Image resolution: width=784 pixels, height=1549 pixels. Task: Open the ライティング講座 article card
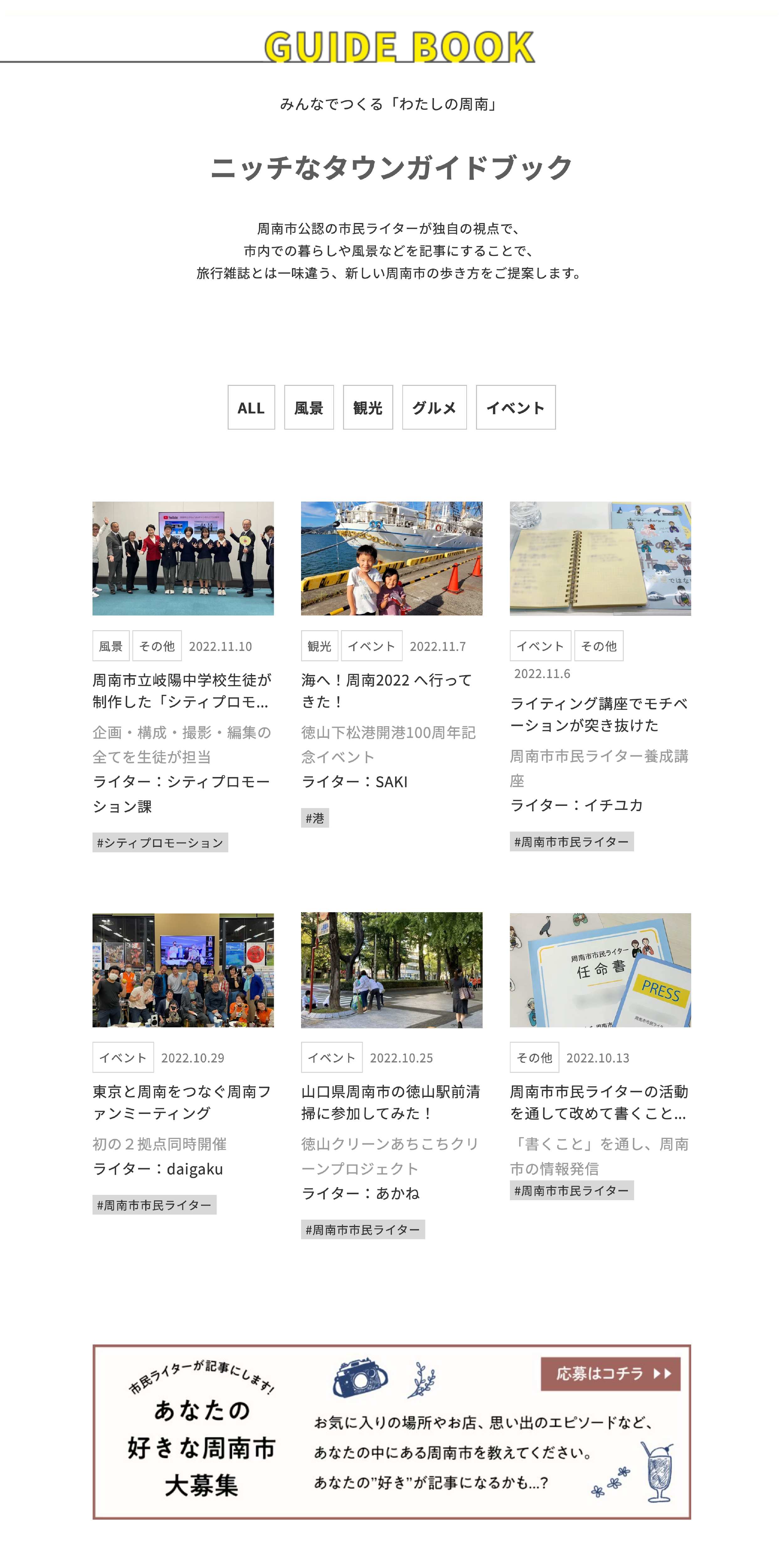[x=599, y=714]
